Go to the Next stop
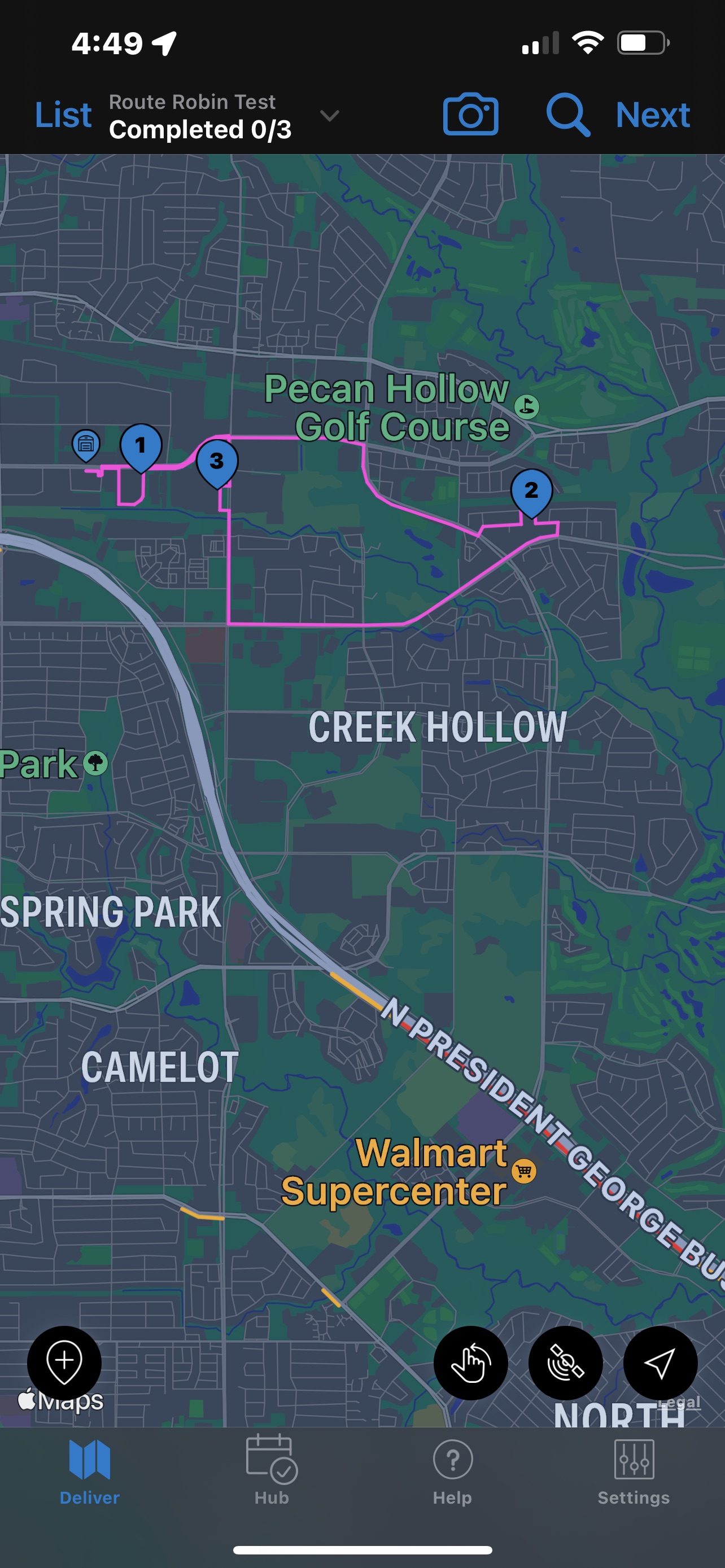Viewport: 725px width, 1568px height. click(653, 115)
